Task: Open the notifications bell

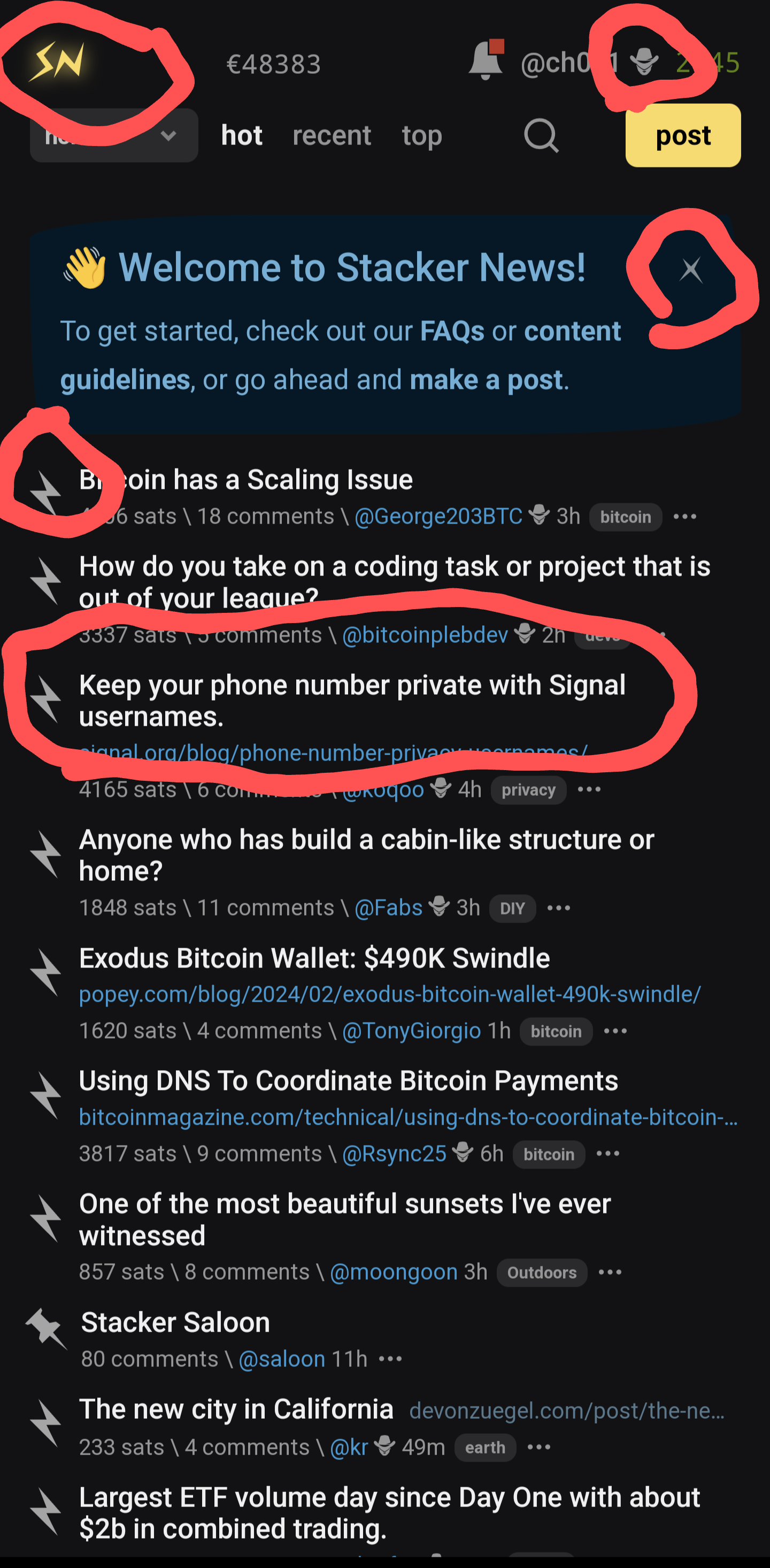Action: [486, 60]
